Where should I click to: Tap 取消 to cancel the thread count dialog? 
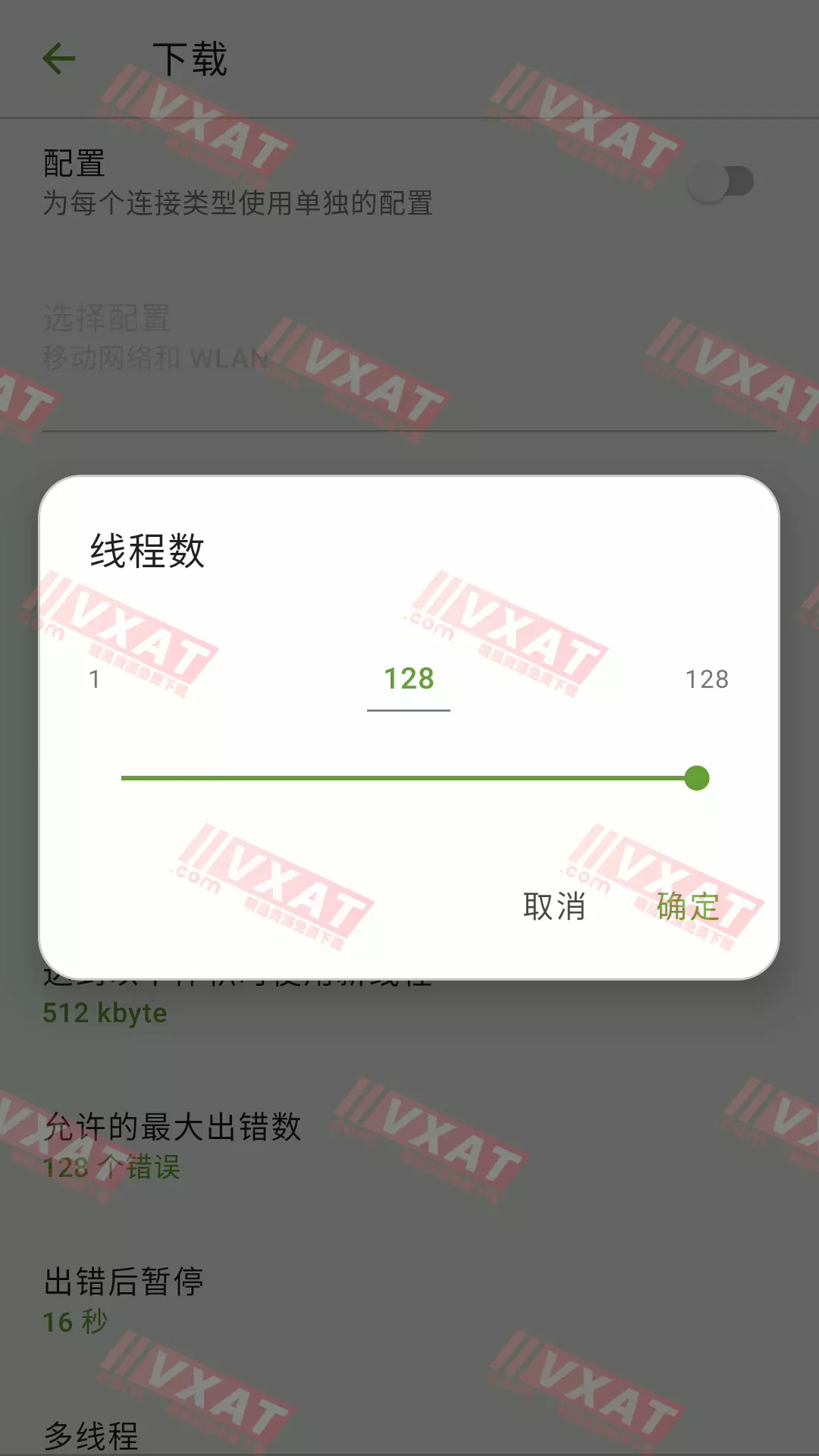pos(554,906)
